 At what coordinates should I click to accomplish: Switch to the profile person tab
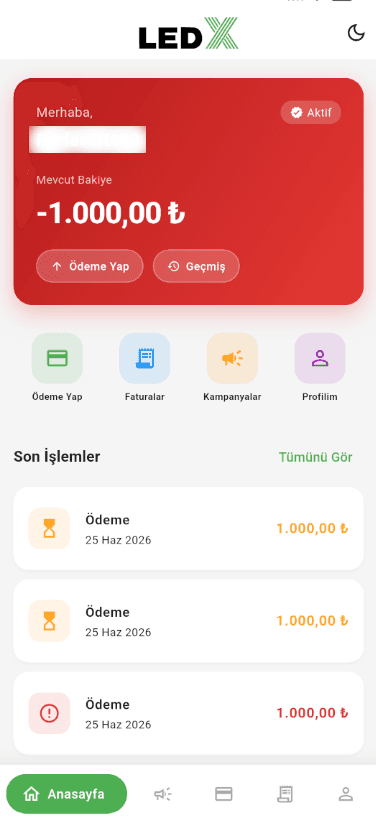(x=346, y=794)
